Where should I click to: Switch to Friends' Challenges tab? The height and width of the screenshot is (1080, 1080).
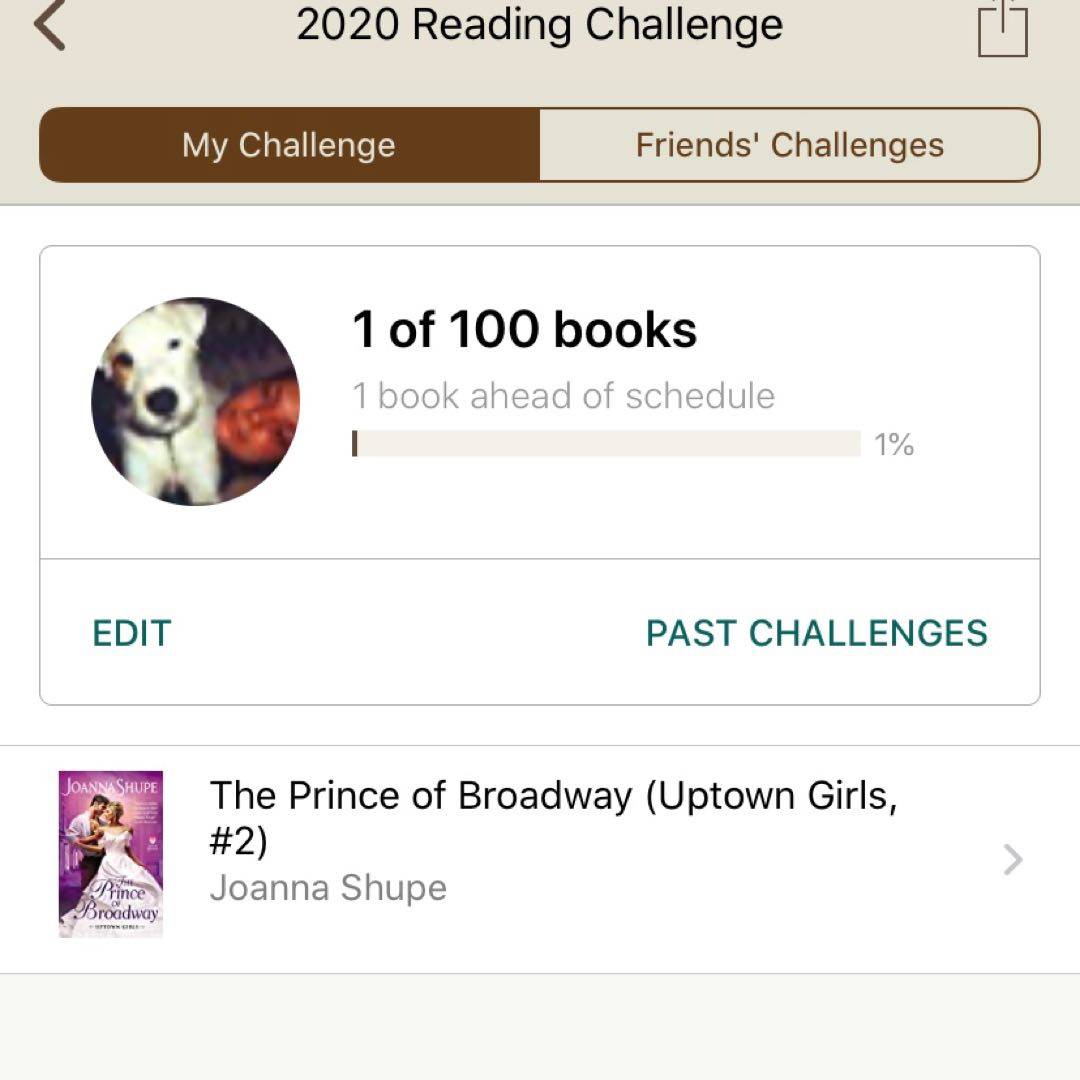point(789,145)
